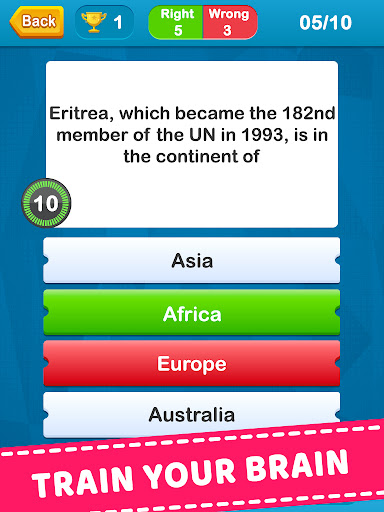
Task: Go back using the Back button
Action: click(37, 22)
